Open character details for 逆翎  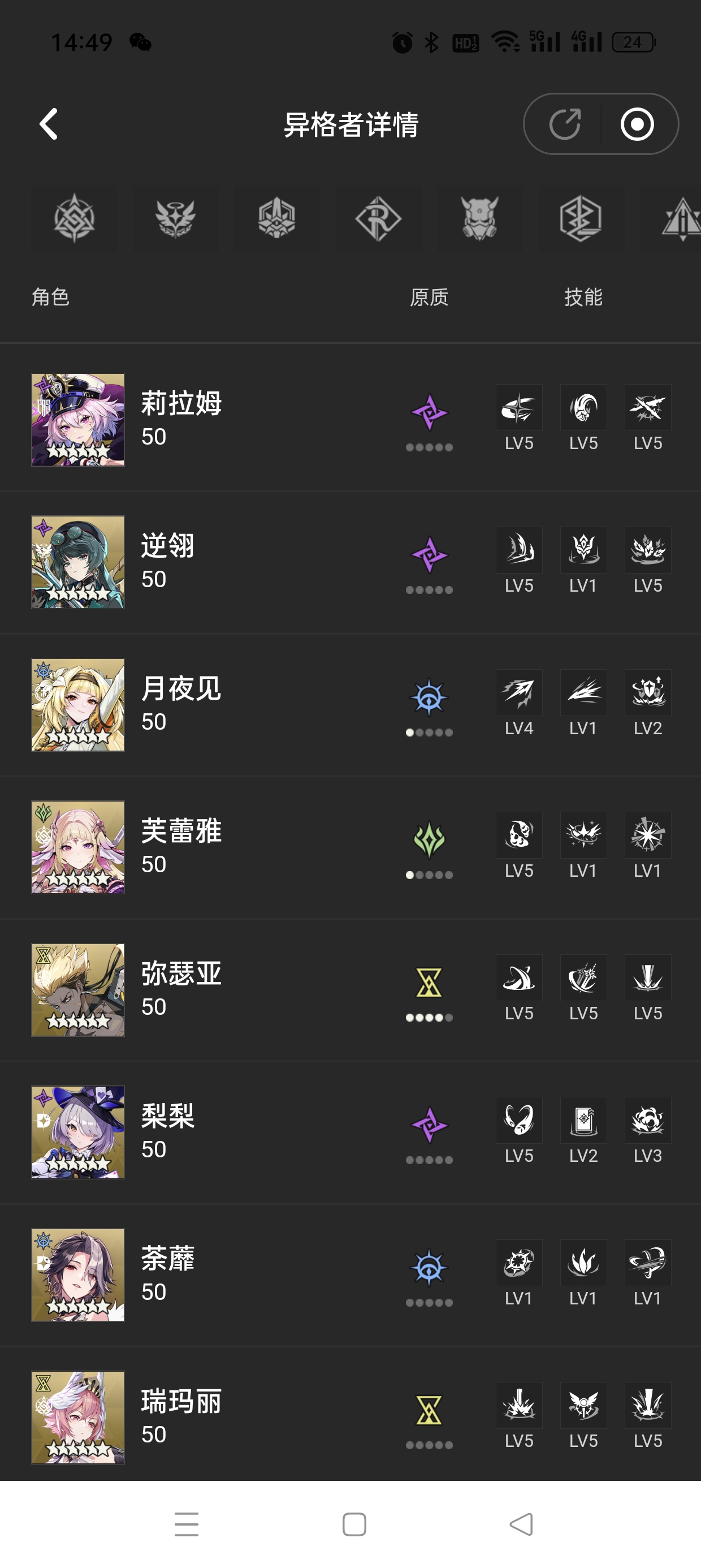(x=168, y=561)
